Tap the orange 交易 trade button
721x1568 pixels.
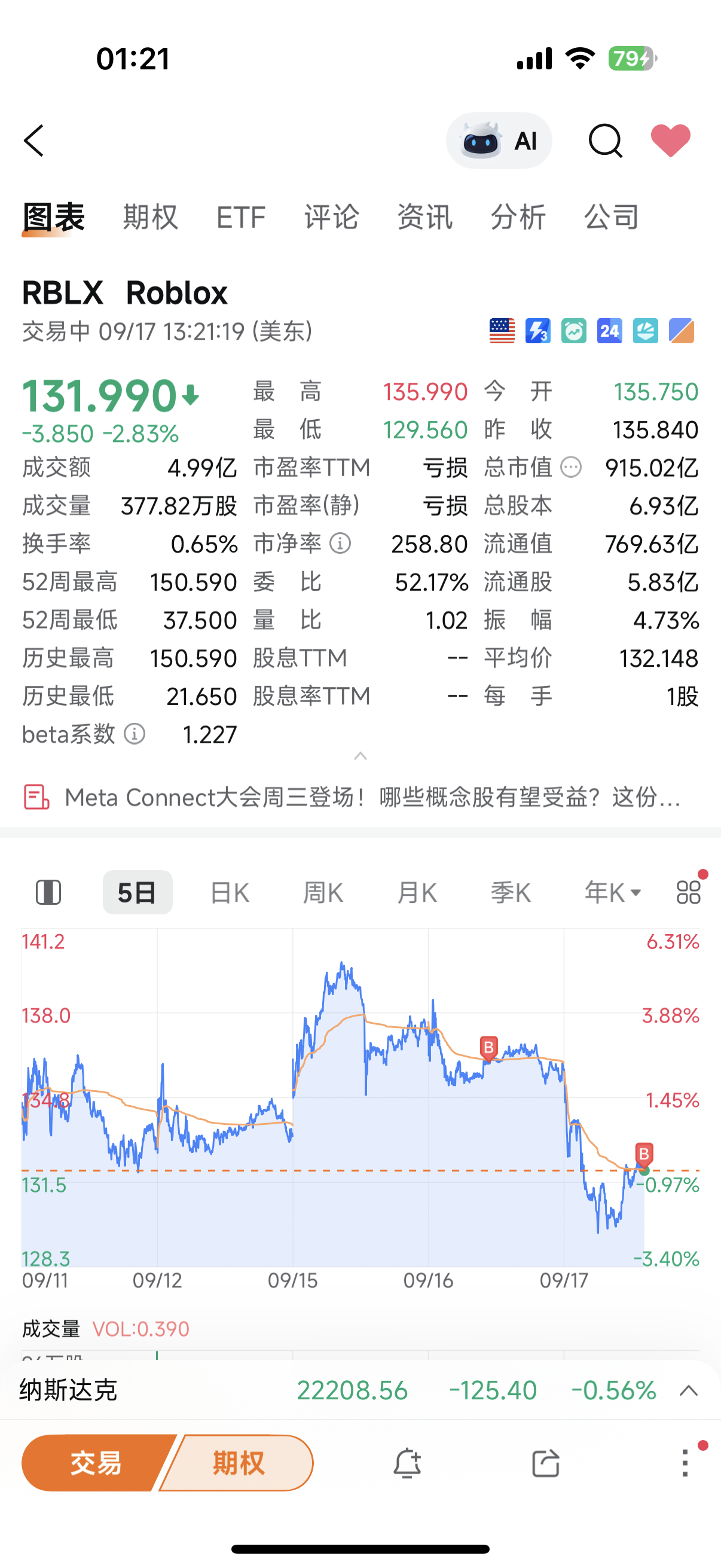[96, 1463]
